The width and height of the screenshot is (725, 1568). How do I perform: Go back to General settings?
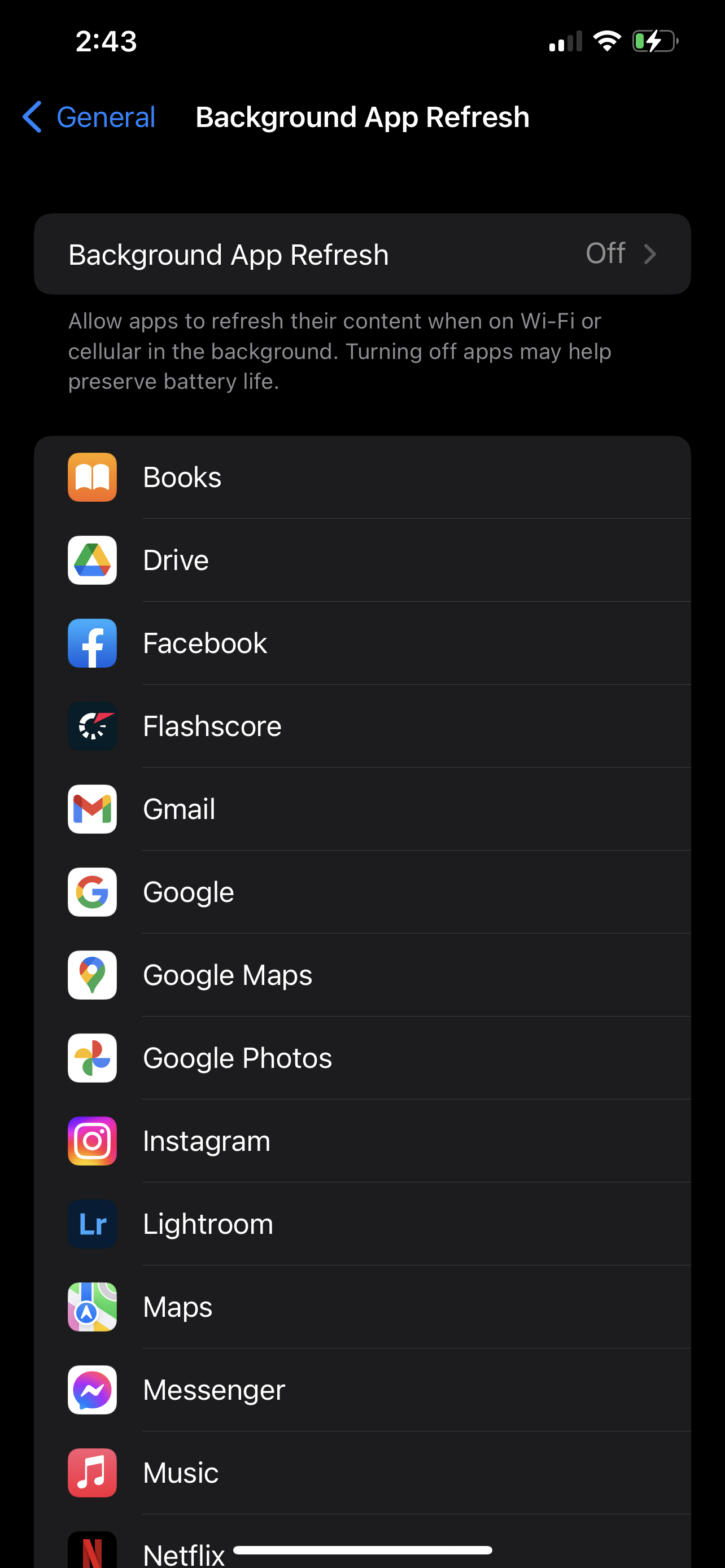coord(89,117)
